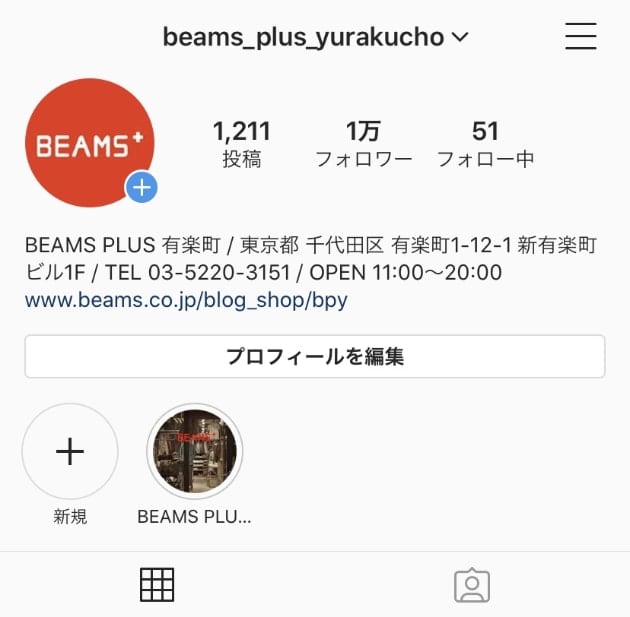This screenshot has width=630, height=617.
Task: Open the hamburger menu
Action: [580, 37]
